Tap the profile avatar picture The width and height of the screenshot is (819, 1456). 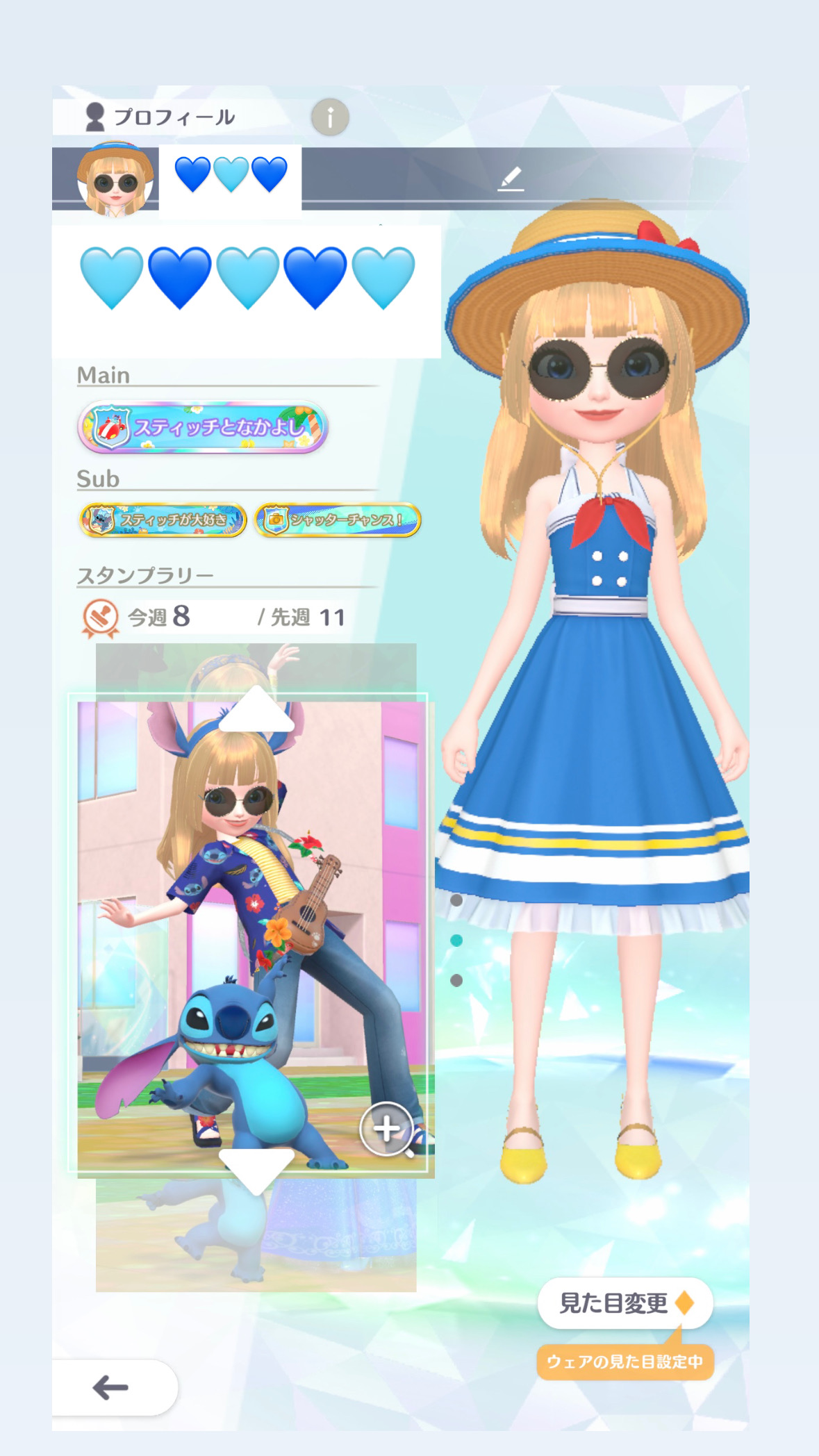coord(115,180)
